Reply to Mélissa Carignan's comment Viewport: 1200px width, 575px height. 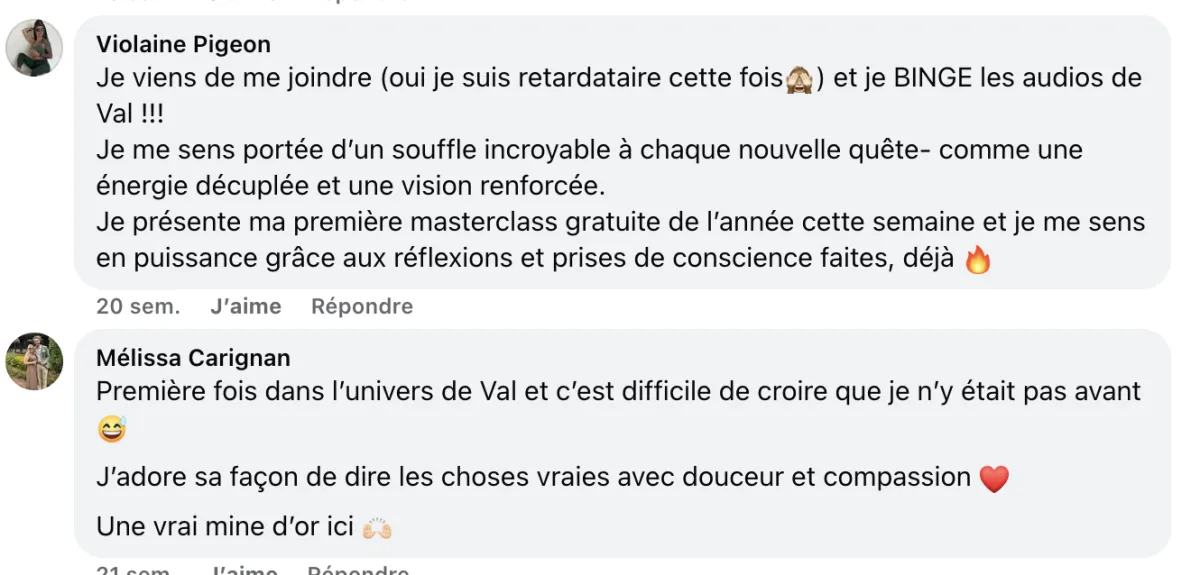[359, 570]
